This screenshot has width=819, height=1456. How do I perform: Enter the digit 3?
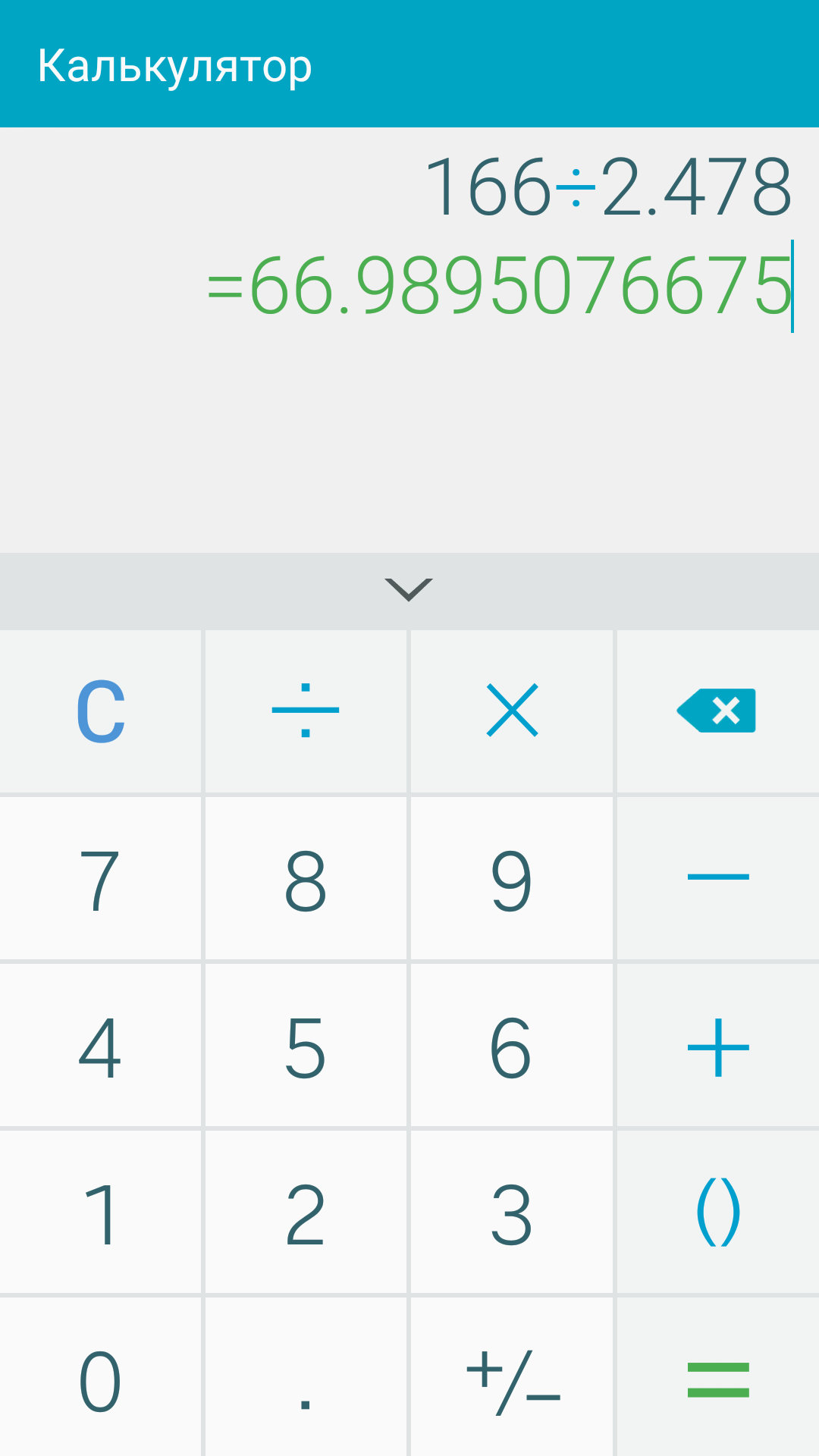click(x=512, y=1212)
